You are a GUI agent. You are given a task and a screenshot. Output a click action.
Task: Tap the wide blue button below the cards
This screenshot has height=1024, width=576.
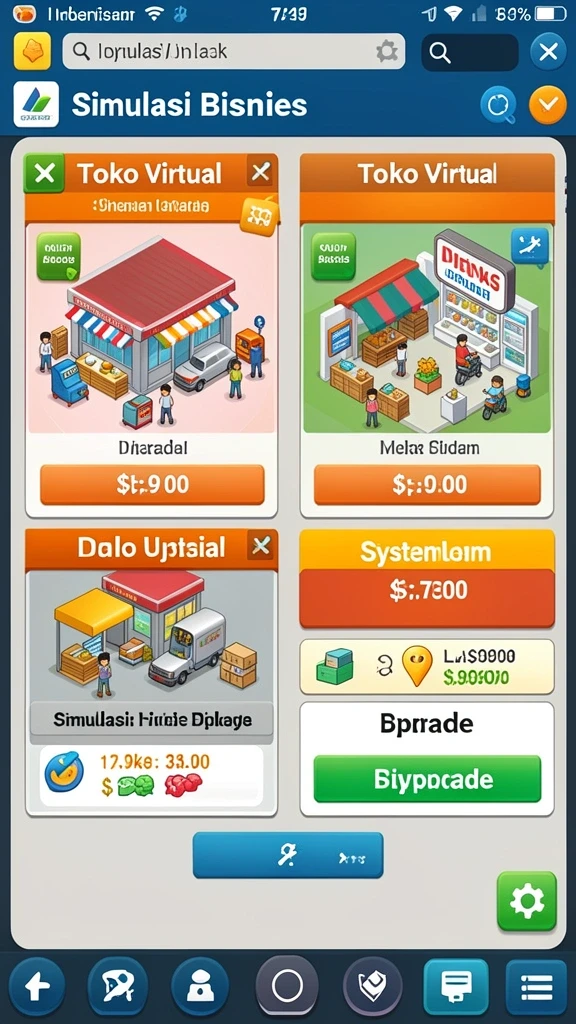pyautogui.click(x=288, y=855)
